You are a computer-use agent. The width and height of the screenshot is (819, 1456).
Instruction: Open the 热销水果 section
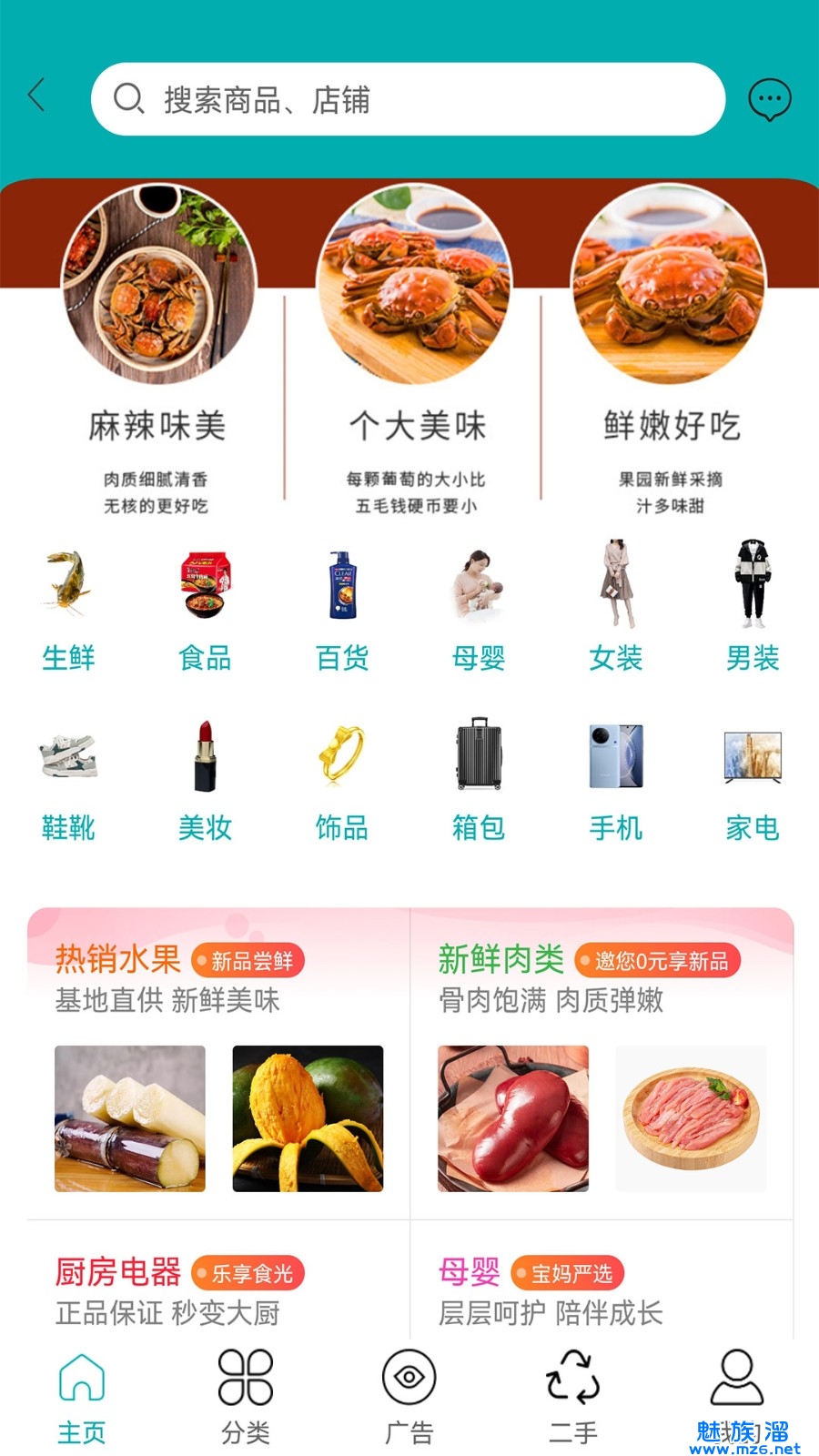pyautogui.click(x=118, y=960)
